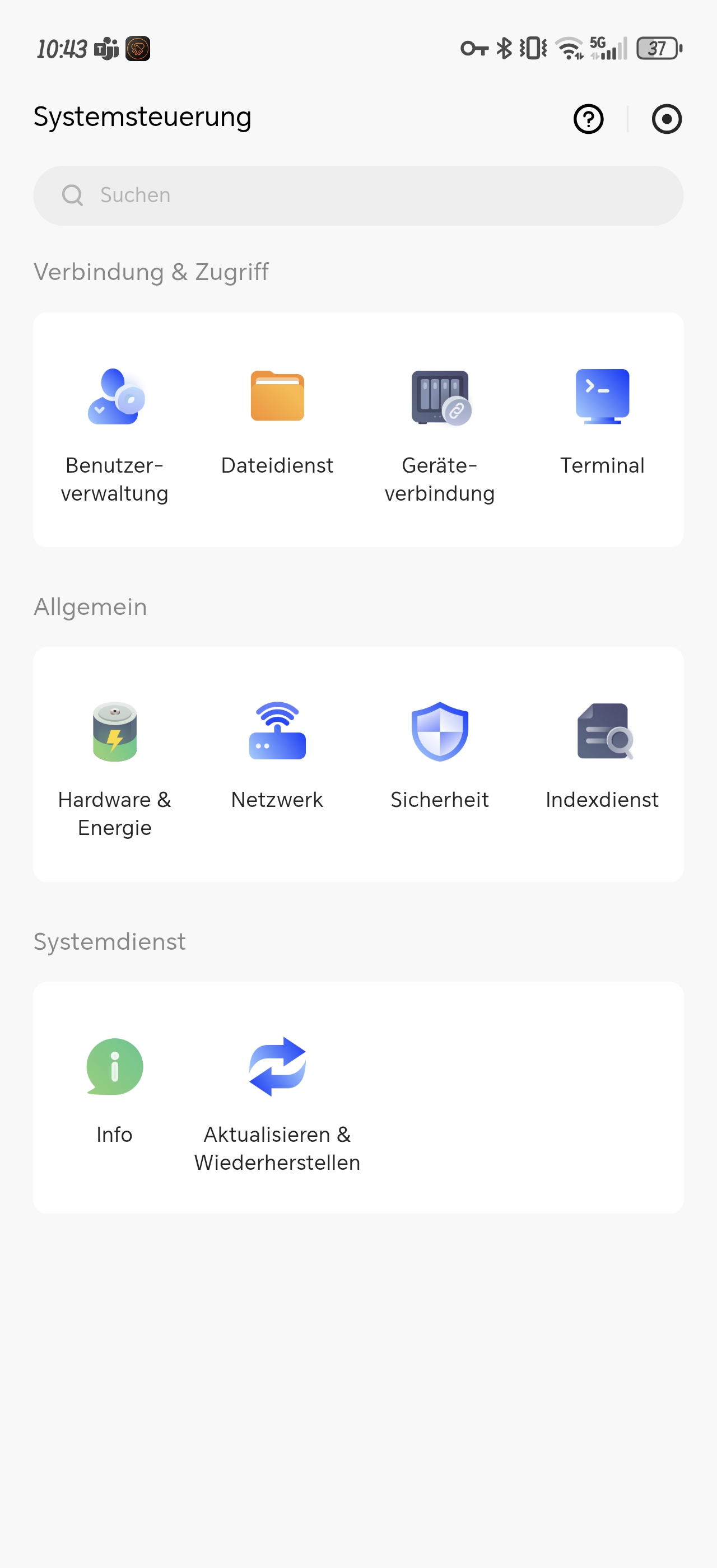Tap the Suchen search field
Screen dimensions: 717x1568
tap(358, 195)
